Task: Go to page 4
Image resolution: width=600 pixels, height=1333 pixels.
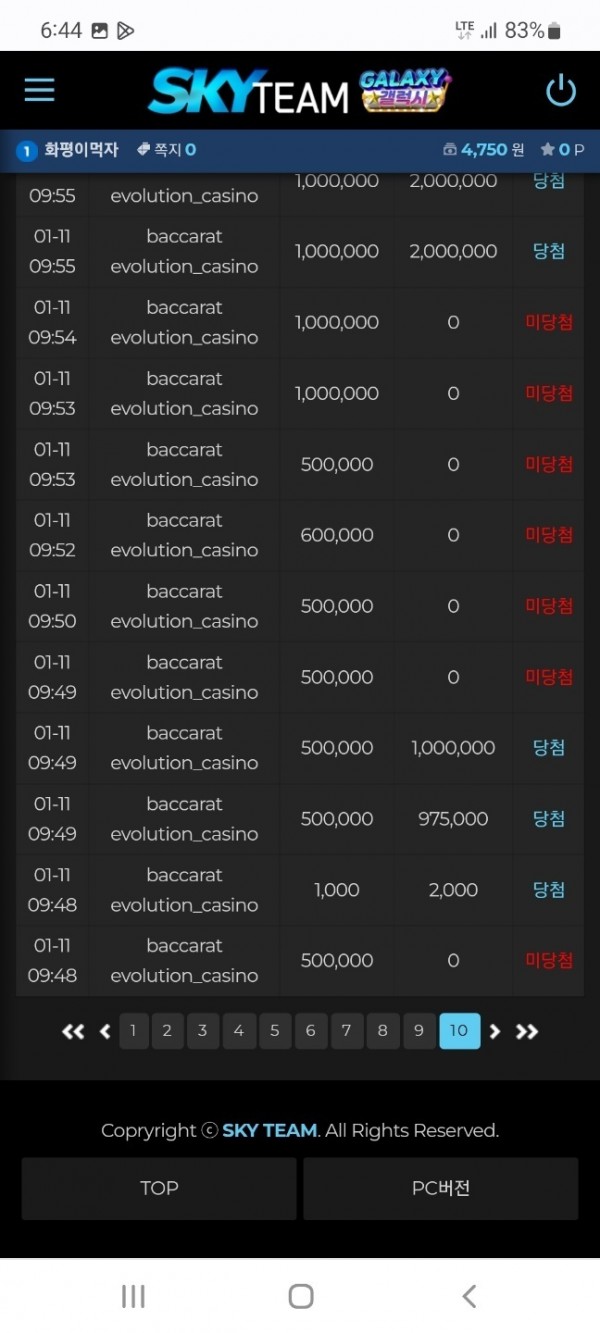Action: (238, 1031)
